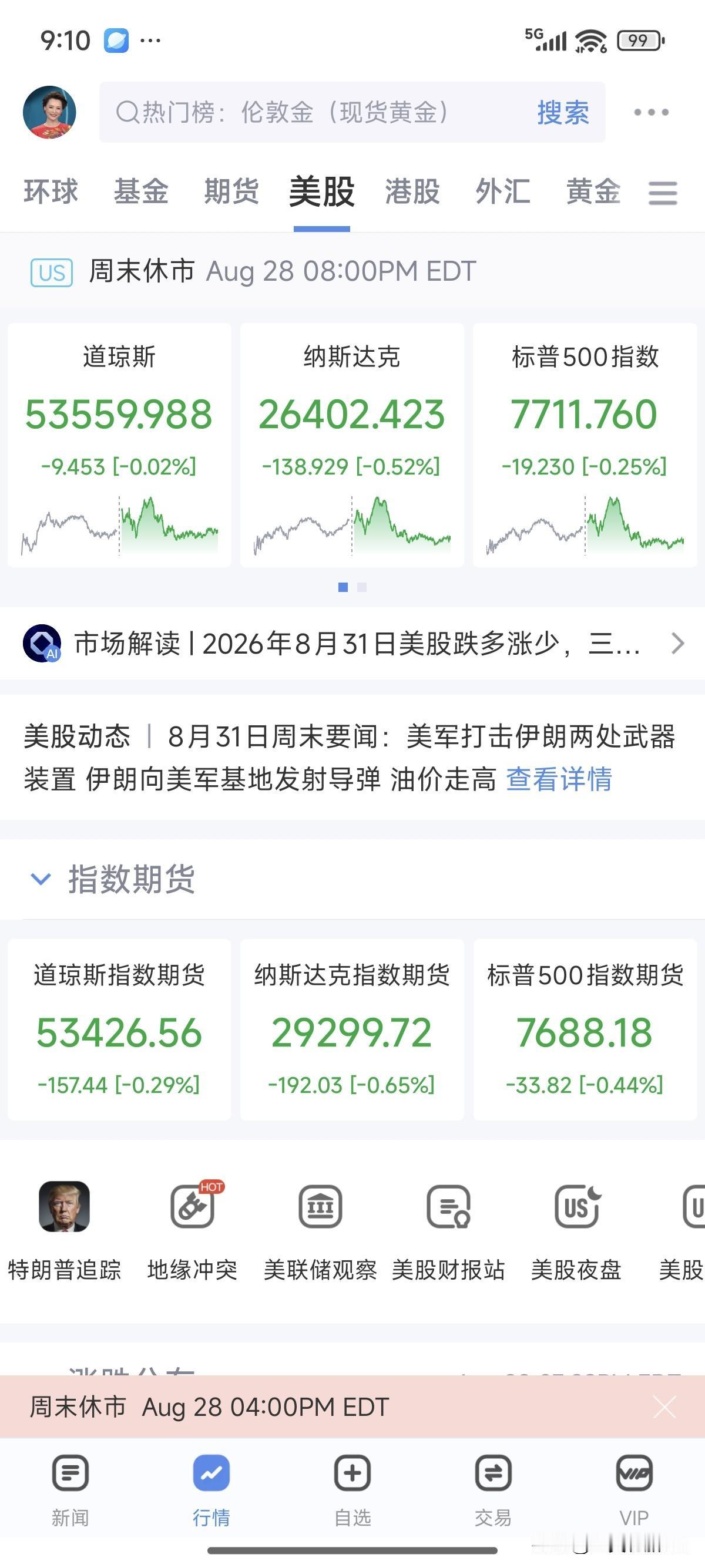Collapse the 指数期货 section
Screen dimensions: 705x1568
tap(41, 879)
